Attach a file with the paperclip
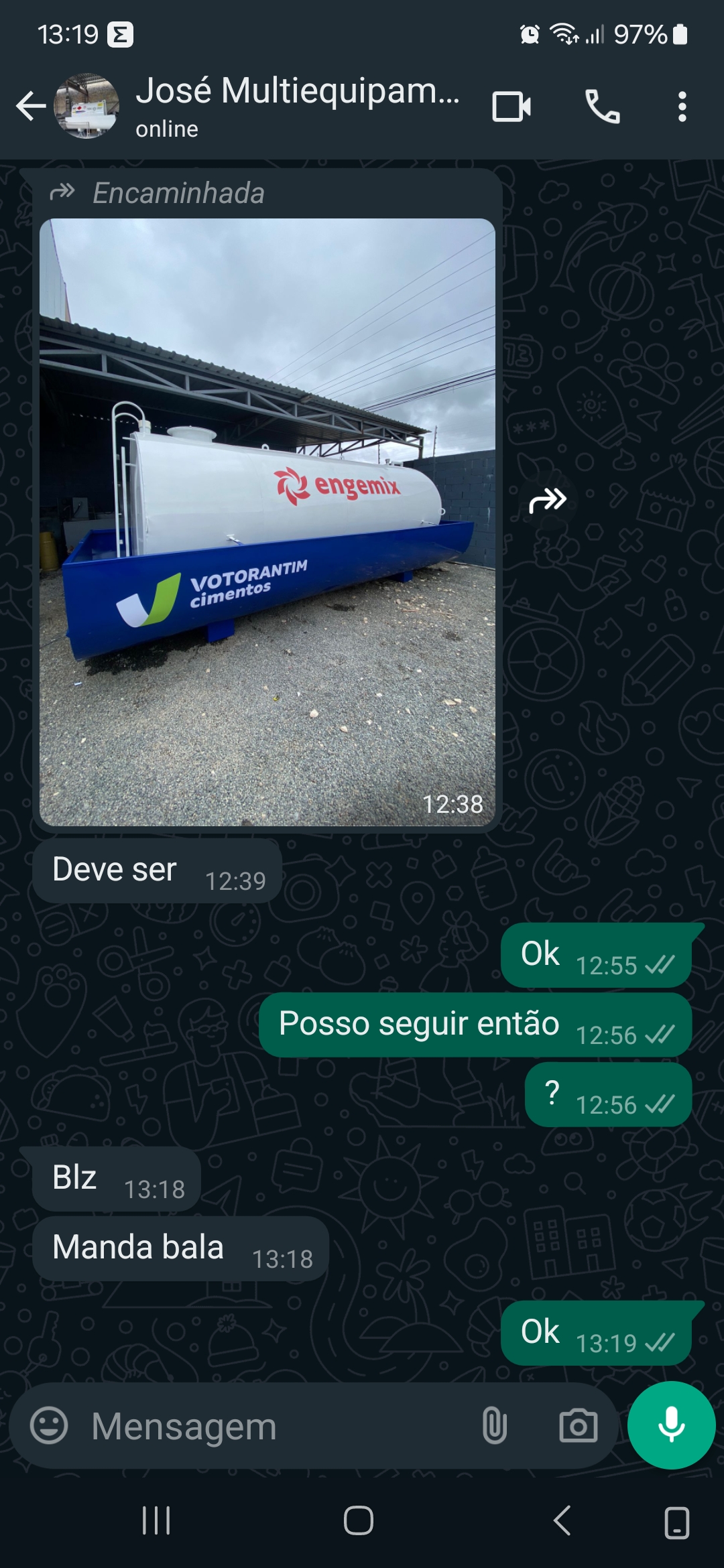 494,1425
